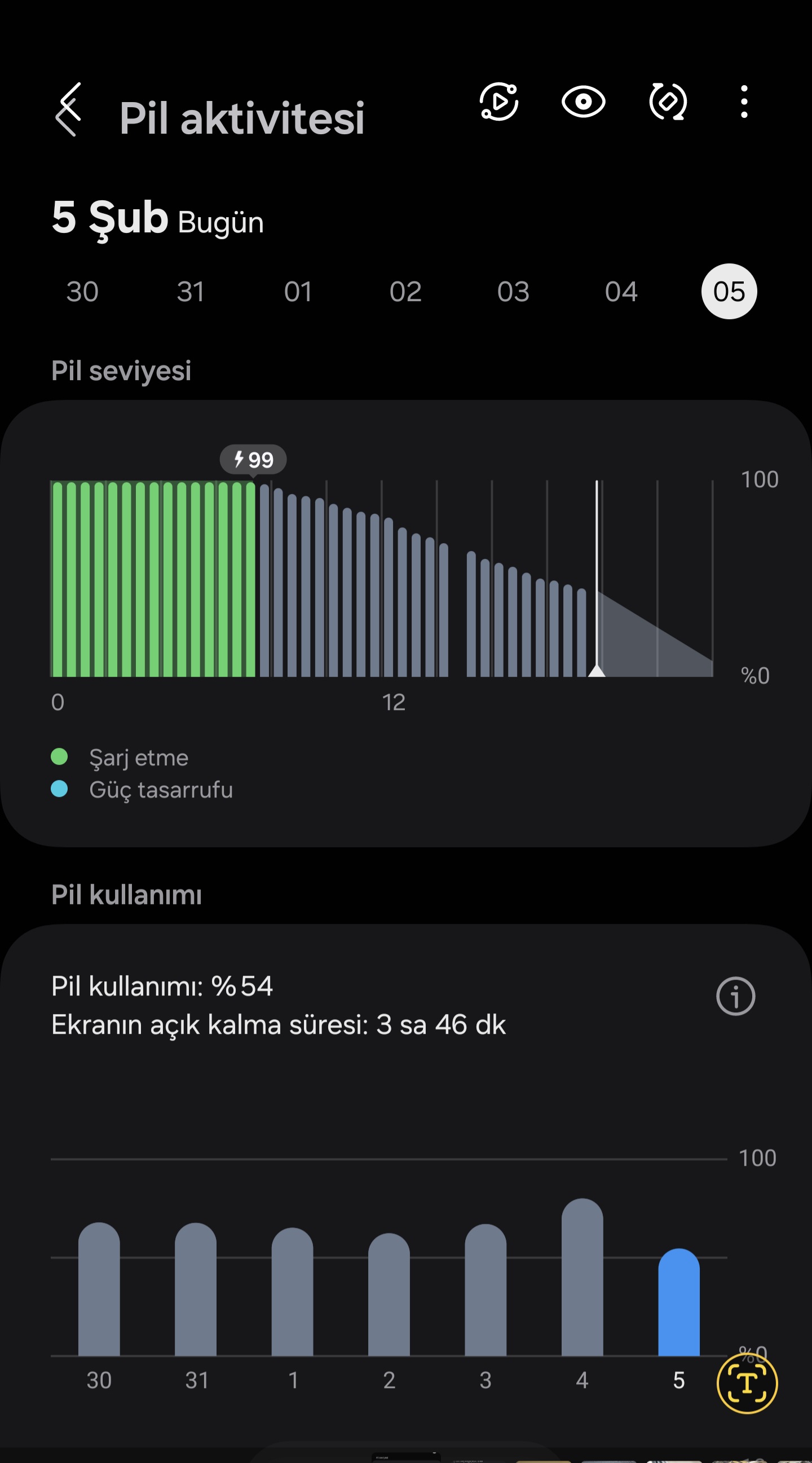Select date 31 in the day strip
Image resolution: width=812 pixels, height=1463 pixels.
[x=190, y=292]
